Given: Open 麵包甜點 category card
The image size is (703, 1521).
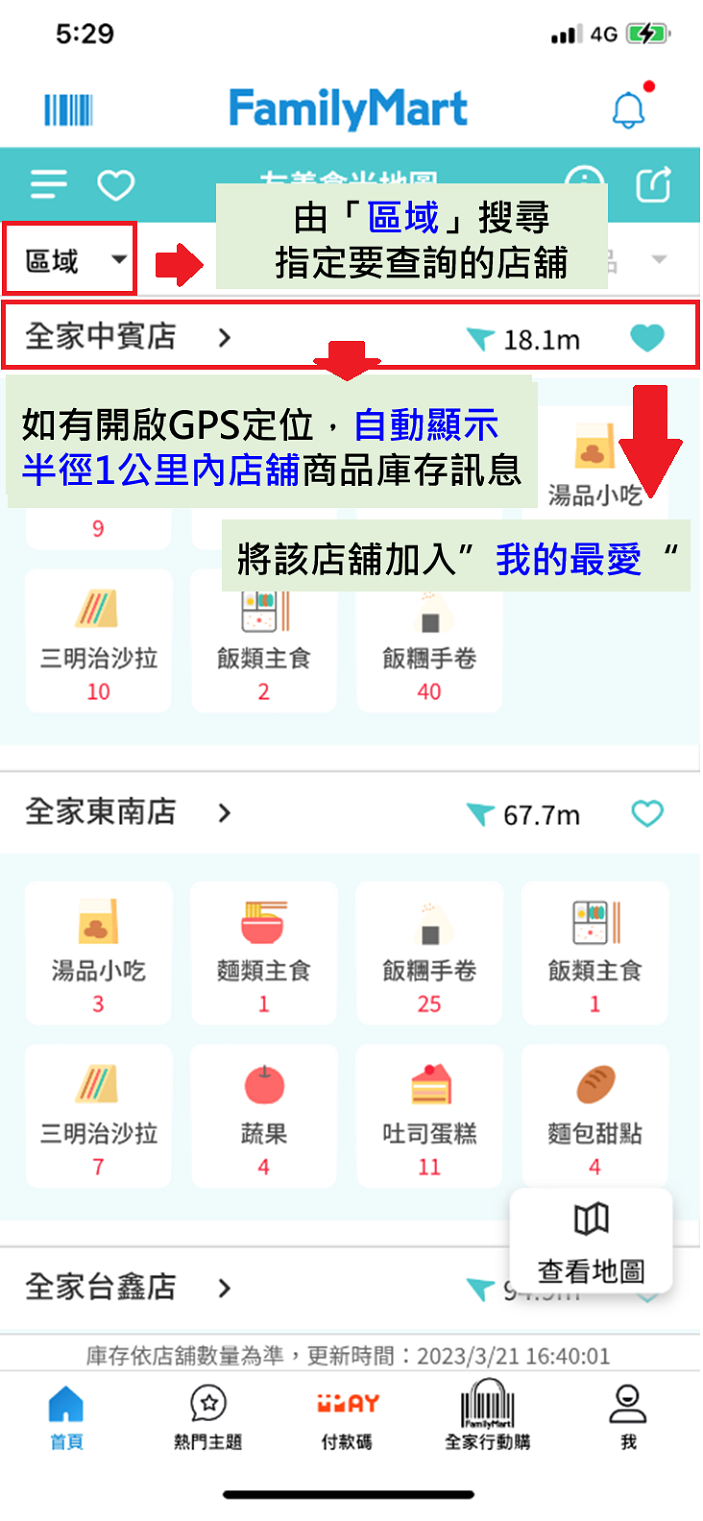Looking at the screenshot, I should point(595,1116).
